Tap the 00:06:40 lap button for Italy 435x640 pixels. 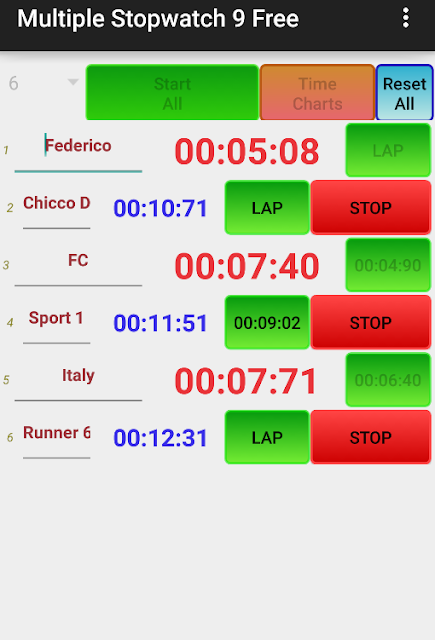[388, 380]
